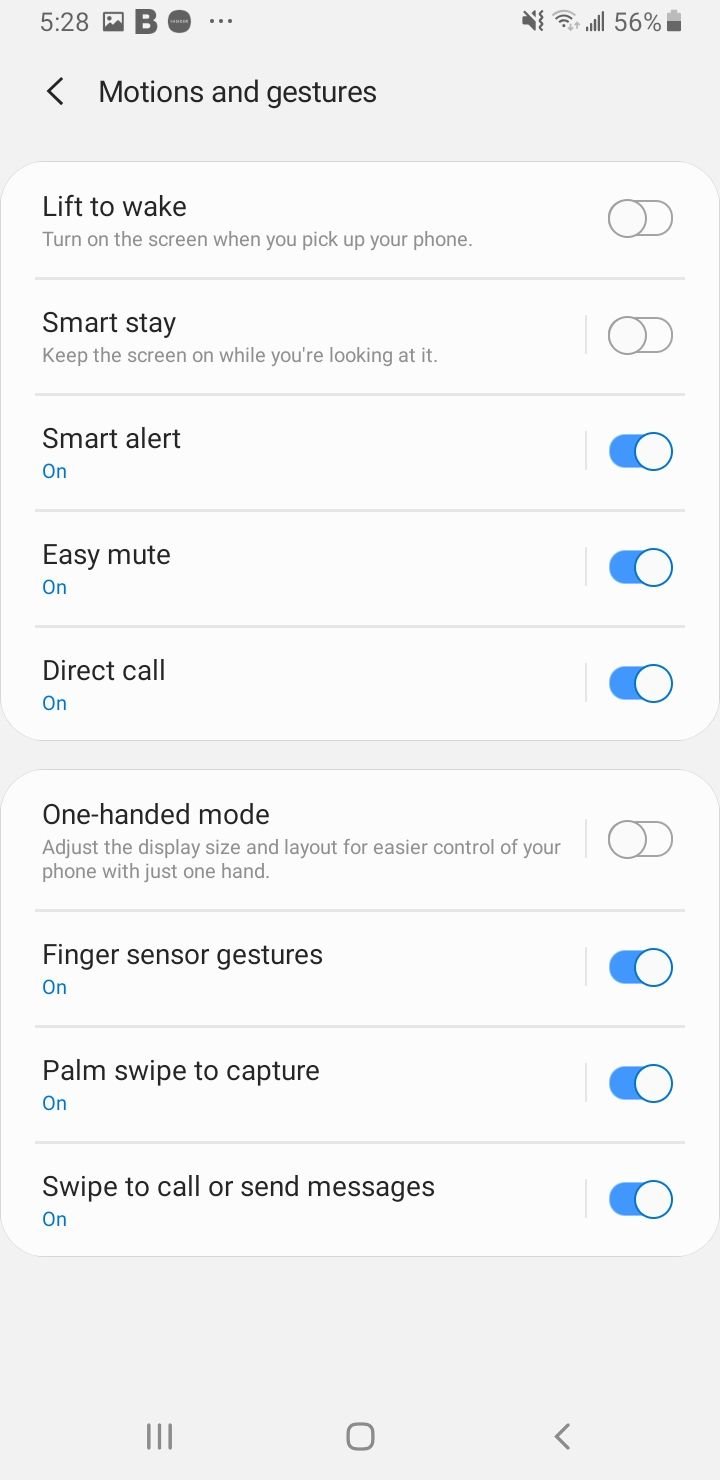Go back from Motions and gestures
The image size is (720, 1480).
coord(55,92)
